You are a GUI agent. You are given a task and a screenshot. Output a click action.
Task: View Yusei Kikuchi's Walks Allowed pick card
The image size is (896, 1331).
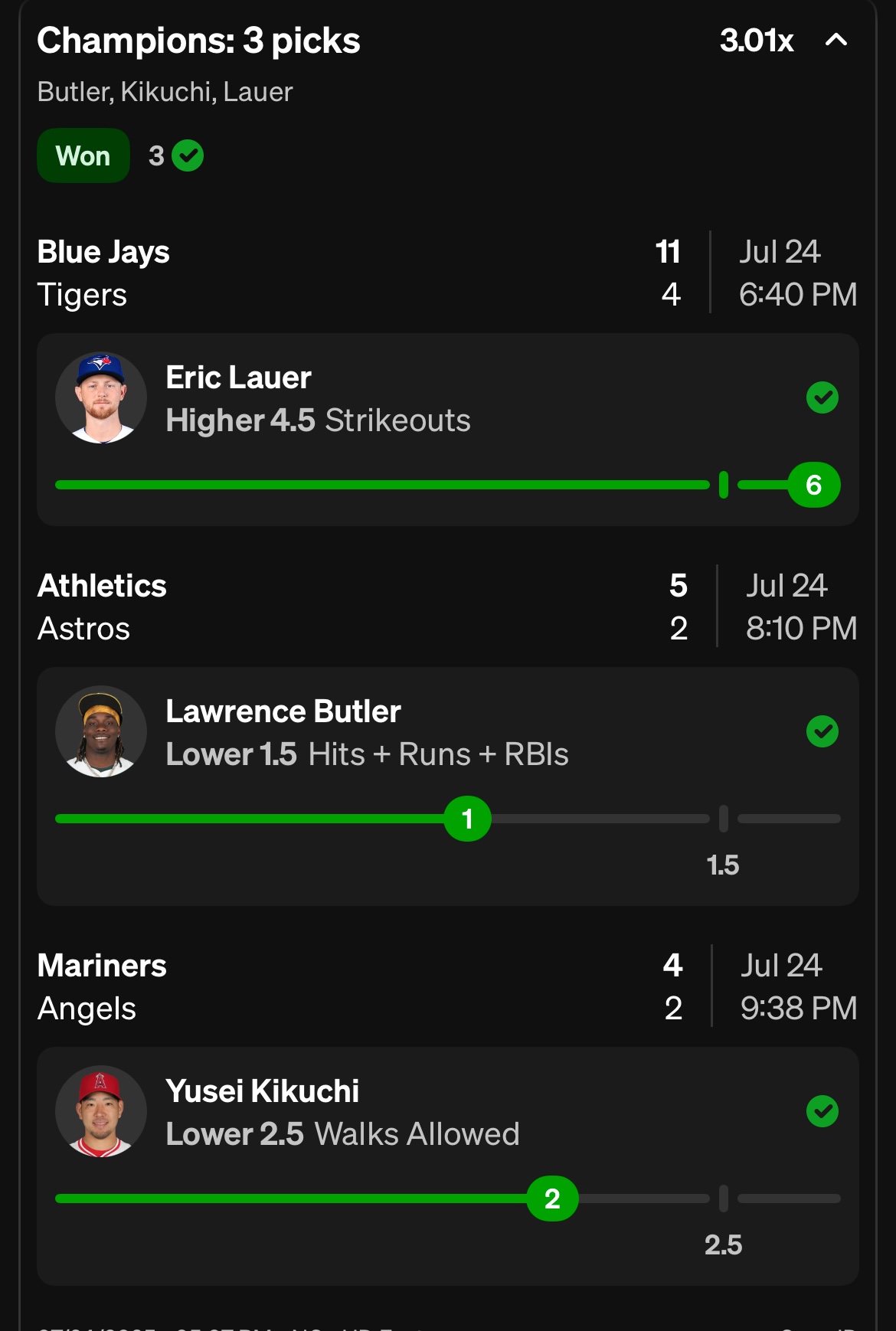pyautogui.click(x=447, y=1164)
